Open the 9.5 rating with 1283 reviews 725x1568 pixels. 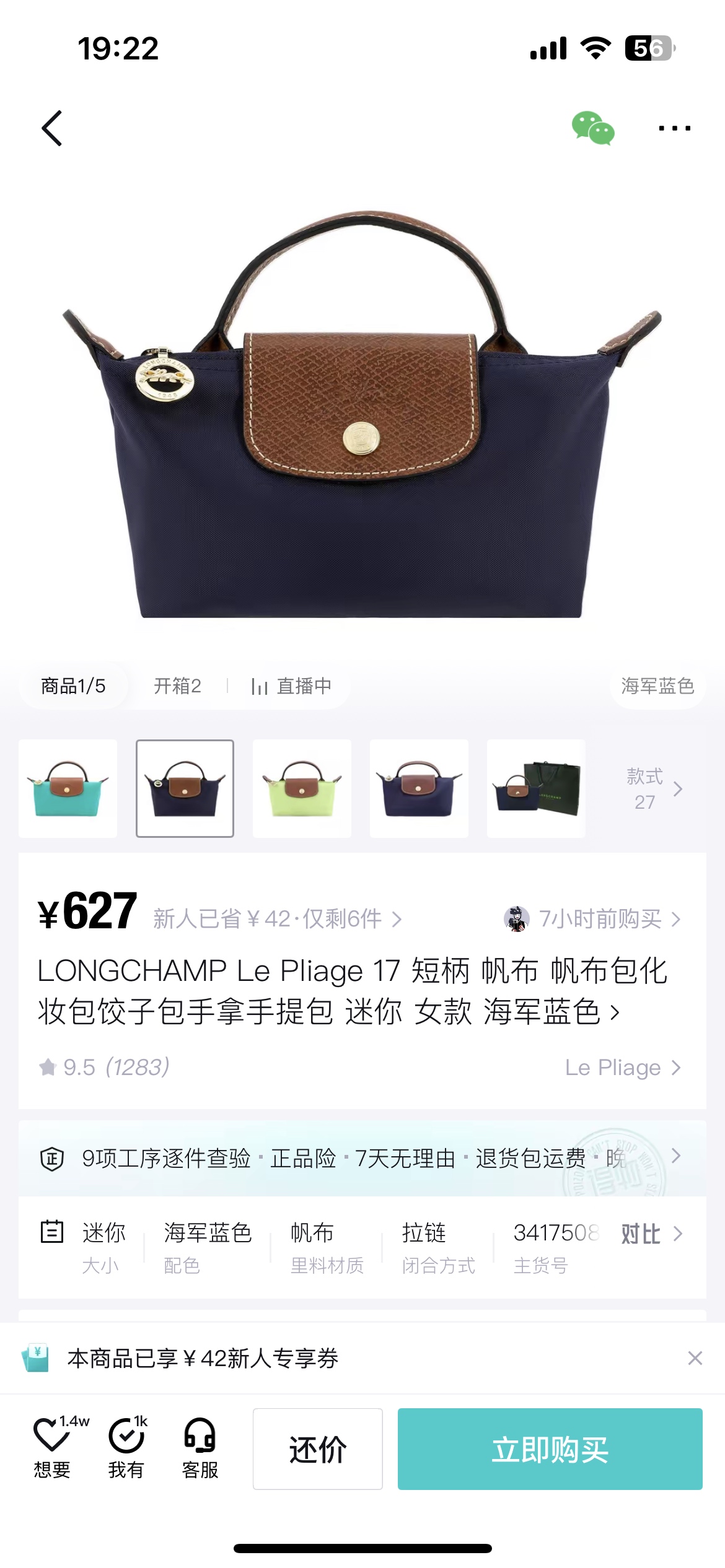[x=104, y=1067]
